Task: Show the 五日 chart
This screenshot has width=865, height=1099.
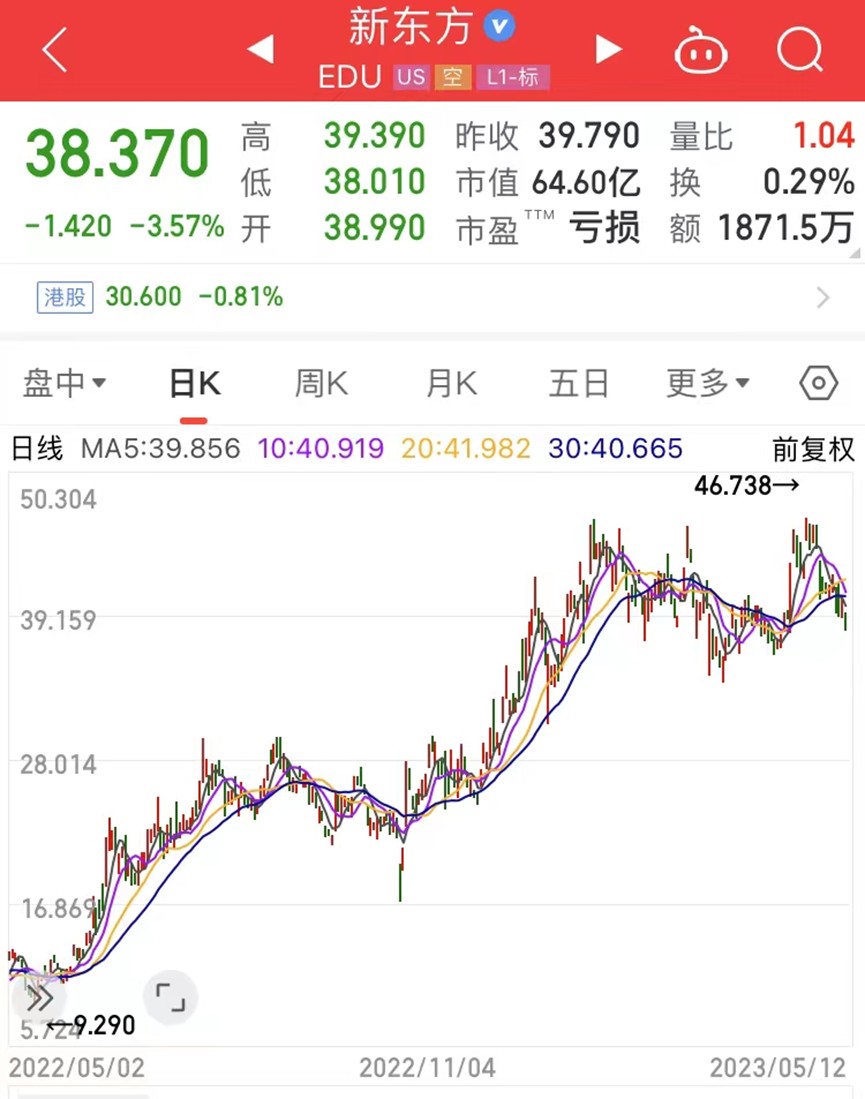Action: click(579, 384)
